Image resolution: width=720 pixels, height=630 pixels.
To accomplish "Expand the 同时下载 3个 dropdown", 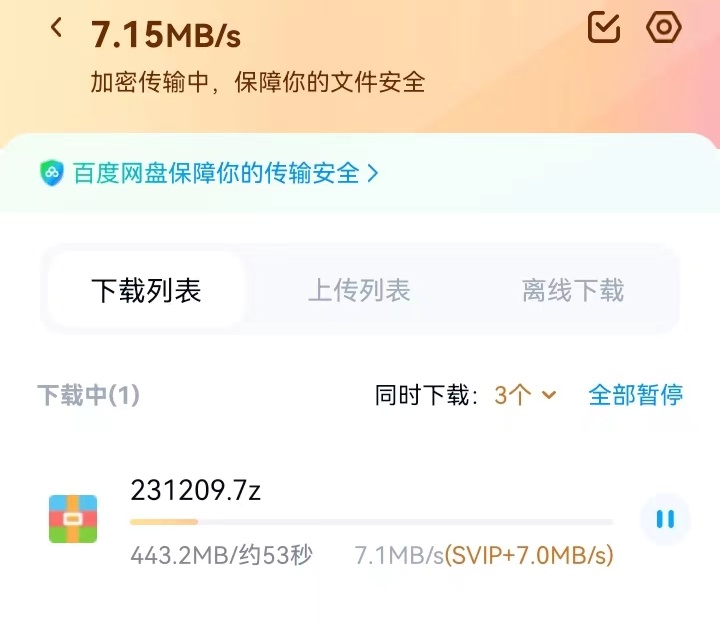I will tap(525, 395).
